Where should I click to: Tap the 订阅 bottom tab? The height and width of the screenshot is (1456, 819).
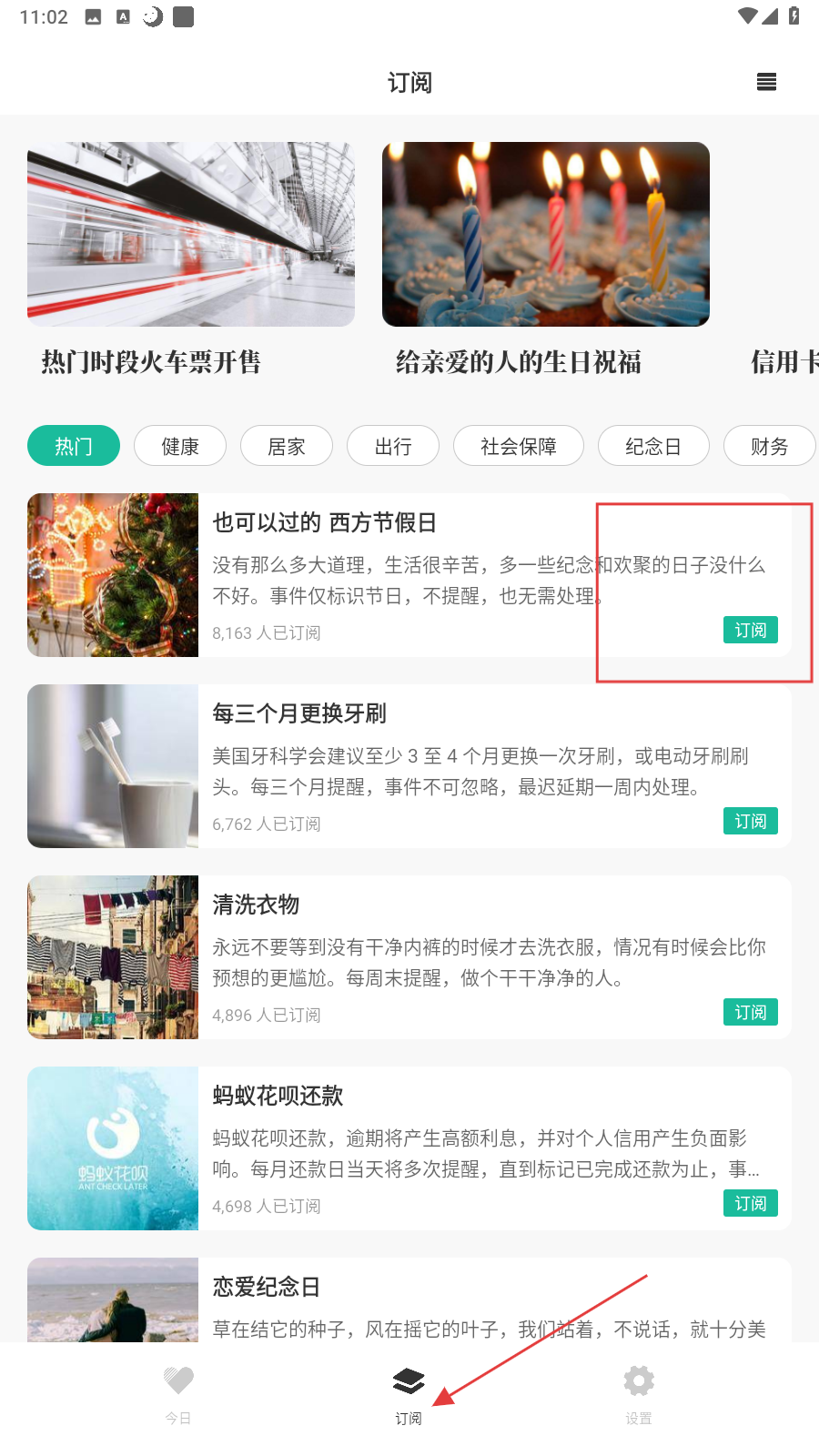[x=409, y=1394]
